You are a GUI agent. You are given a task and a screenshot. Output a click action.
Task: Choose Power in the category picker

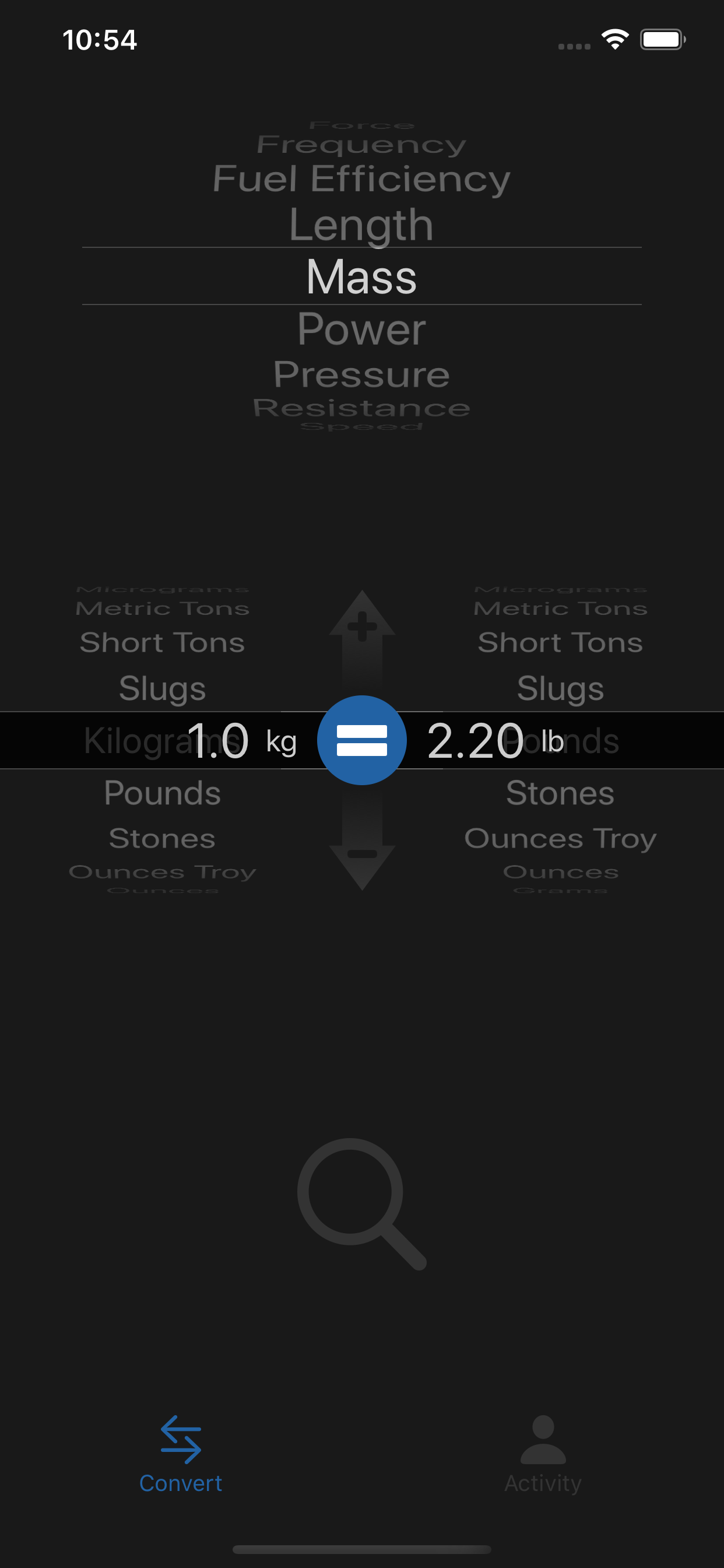coord(361,330)
